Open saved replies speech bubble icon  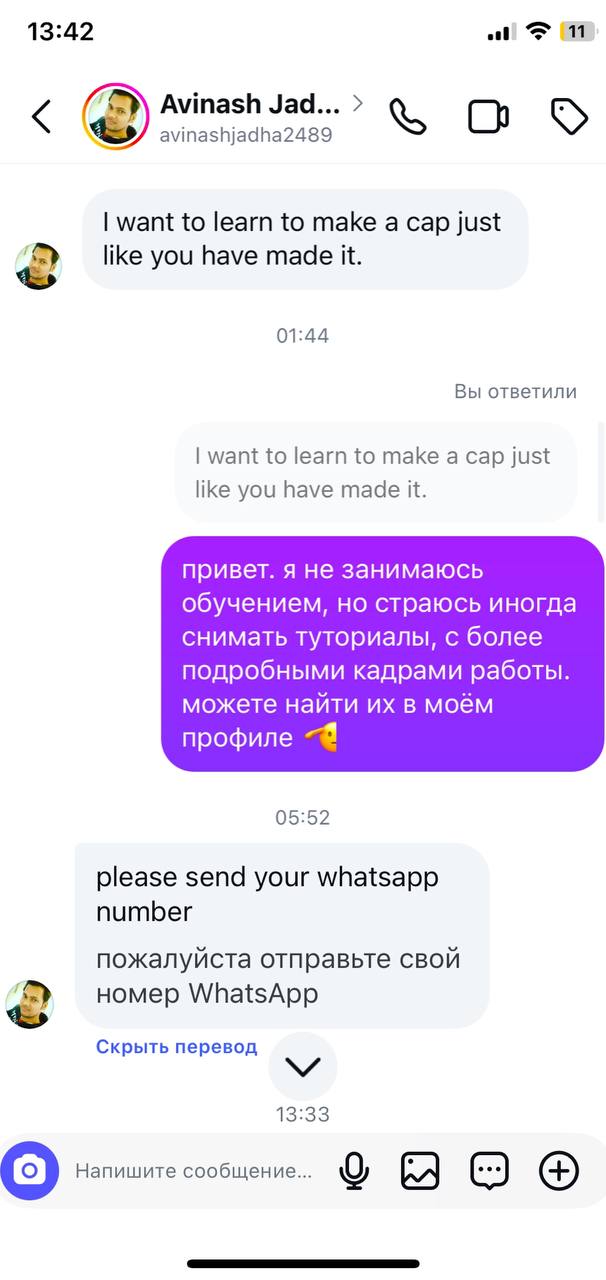click(490, 1170)
